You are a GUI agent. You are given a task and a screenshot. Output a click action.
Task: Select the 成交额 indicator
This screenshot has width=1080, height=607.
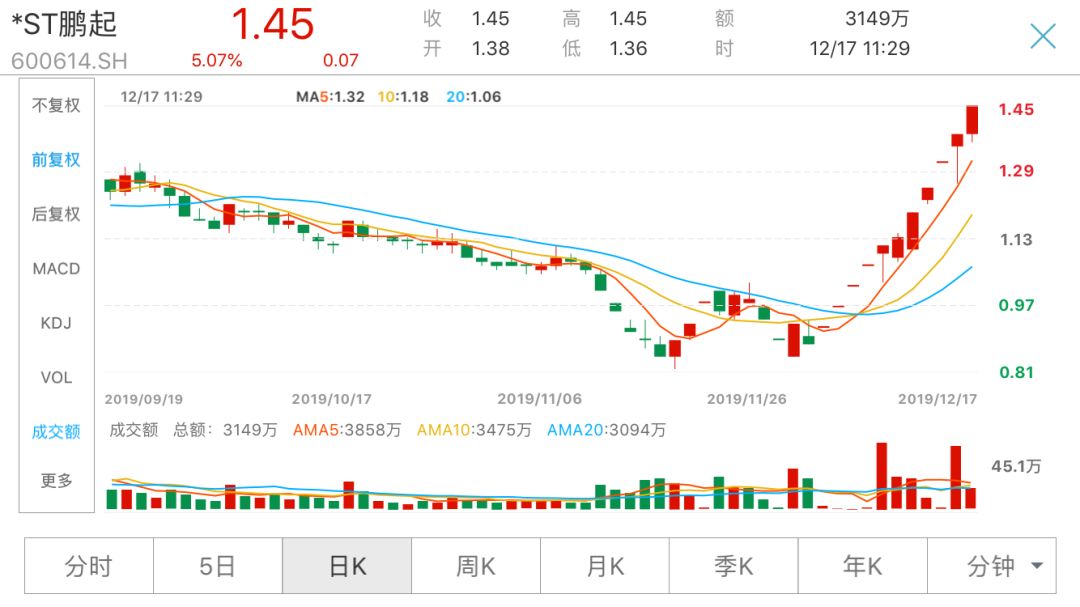coord(56,432)
